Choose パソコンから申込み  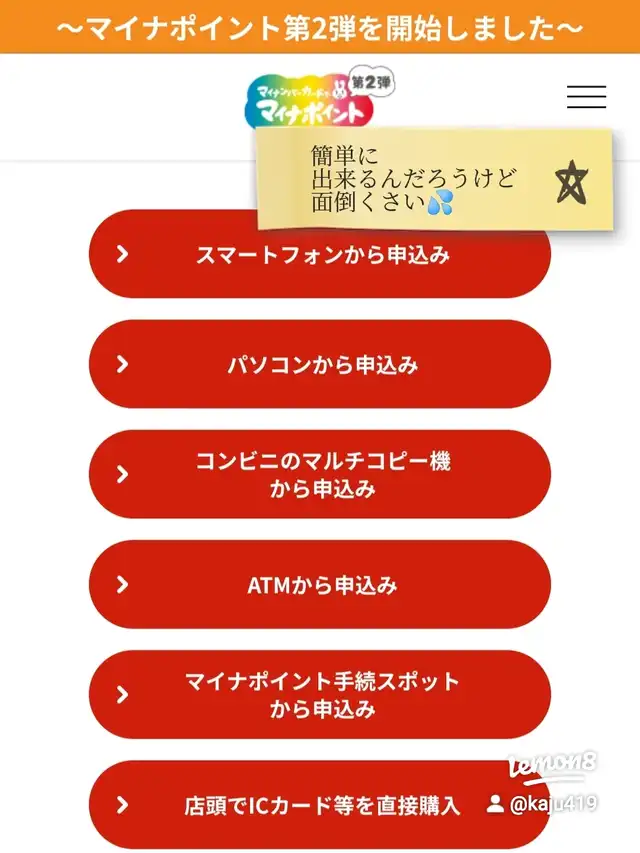[x=320, y=364]
